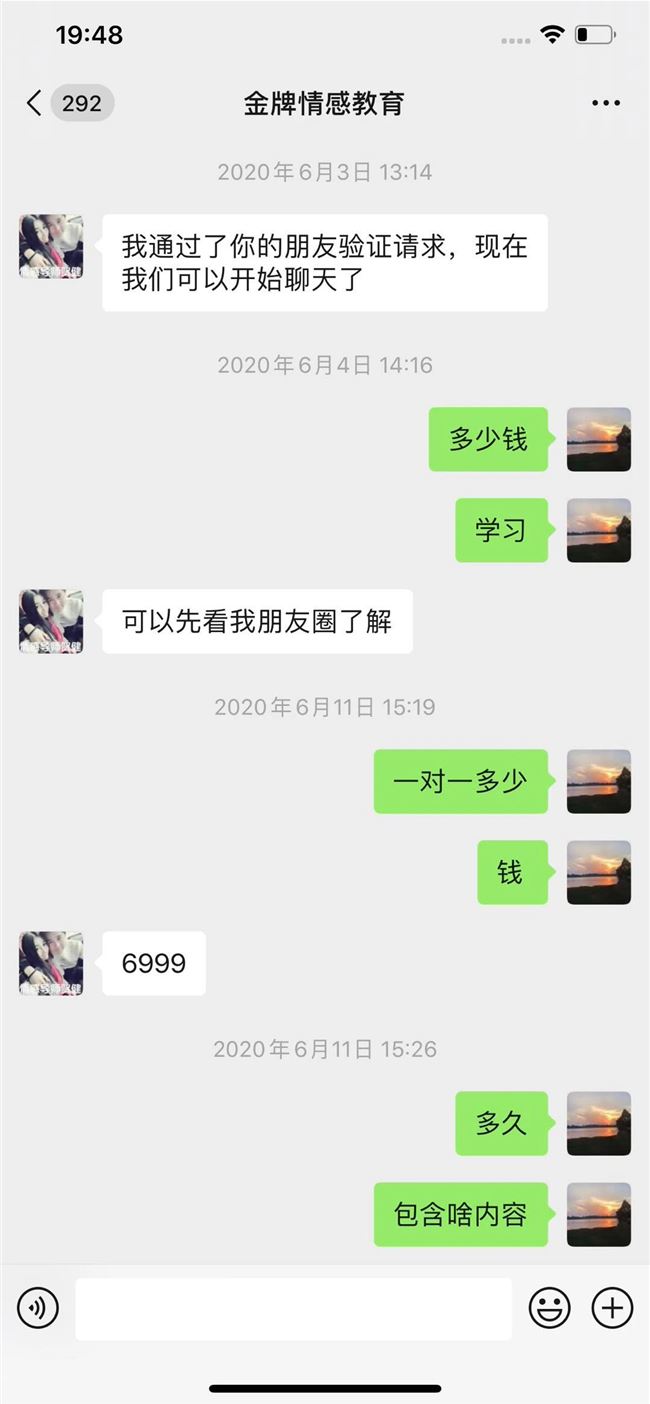The width and height of the screenshot is (650, 1404).
Task: Switch to voice message input
Action: coord(38,1308)
